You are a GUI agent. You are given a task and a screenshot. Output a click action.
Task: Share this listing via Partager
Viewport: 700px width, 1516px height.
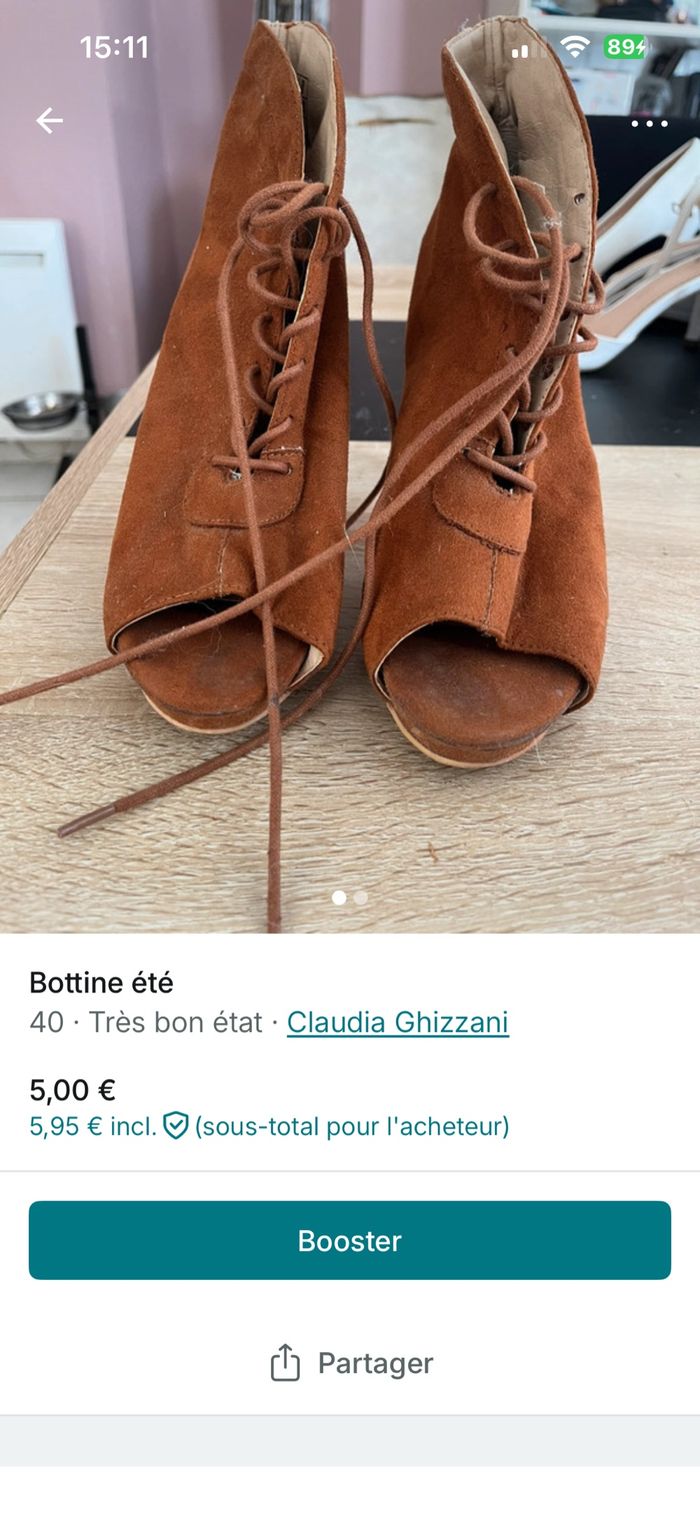tap(350, 1363)
